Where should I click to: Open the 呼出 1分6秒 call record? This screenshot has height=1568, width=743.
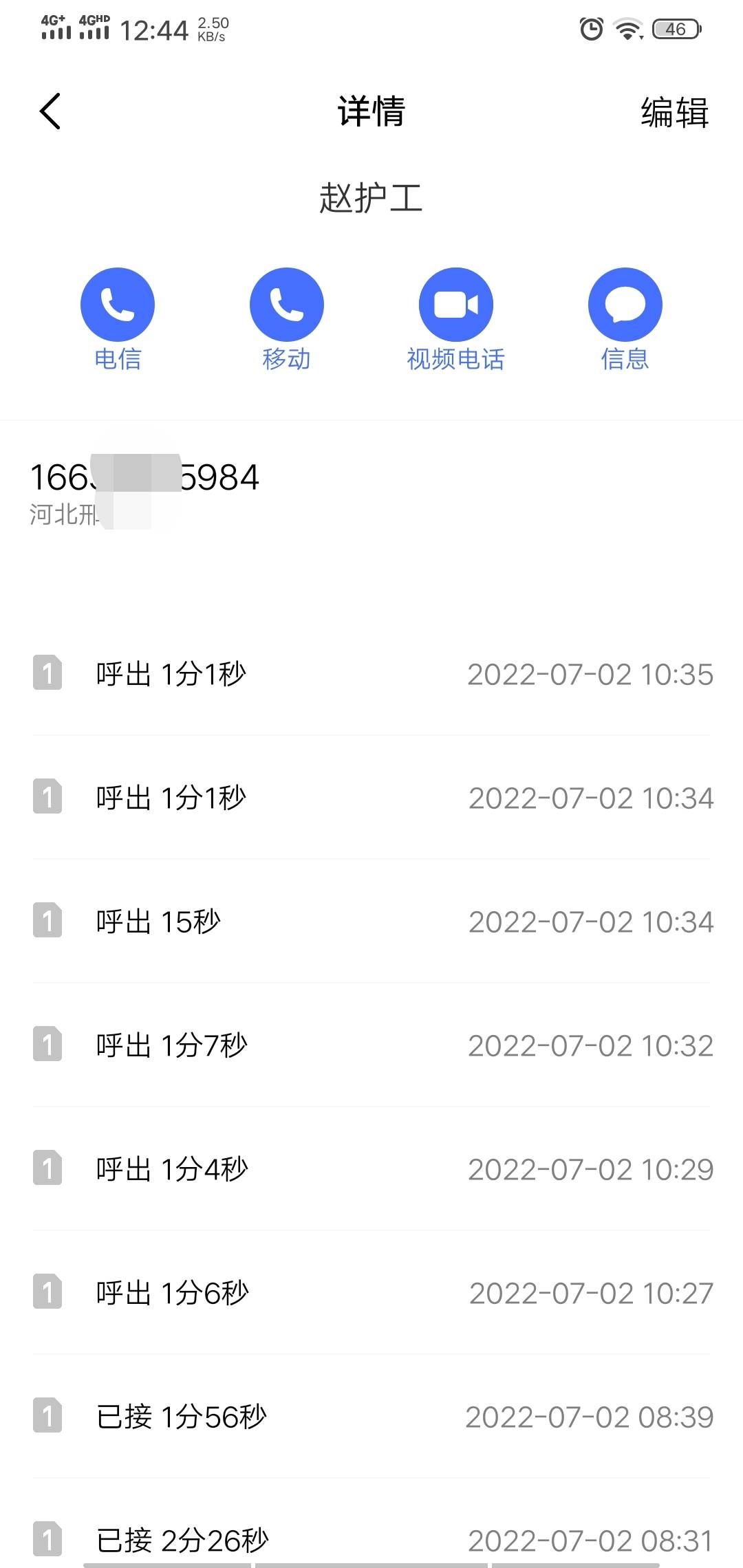[371, 1293]
